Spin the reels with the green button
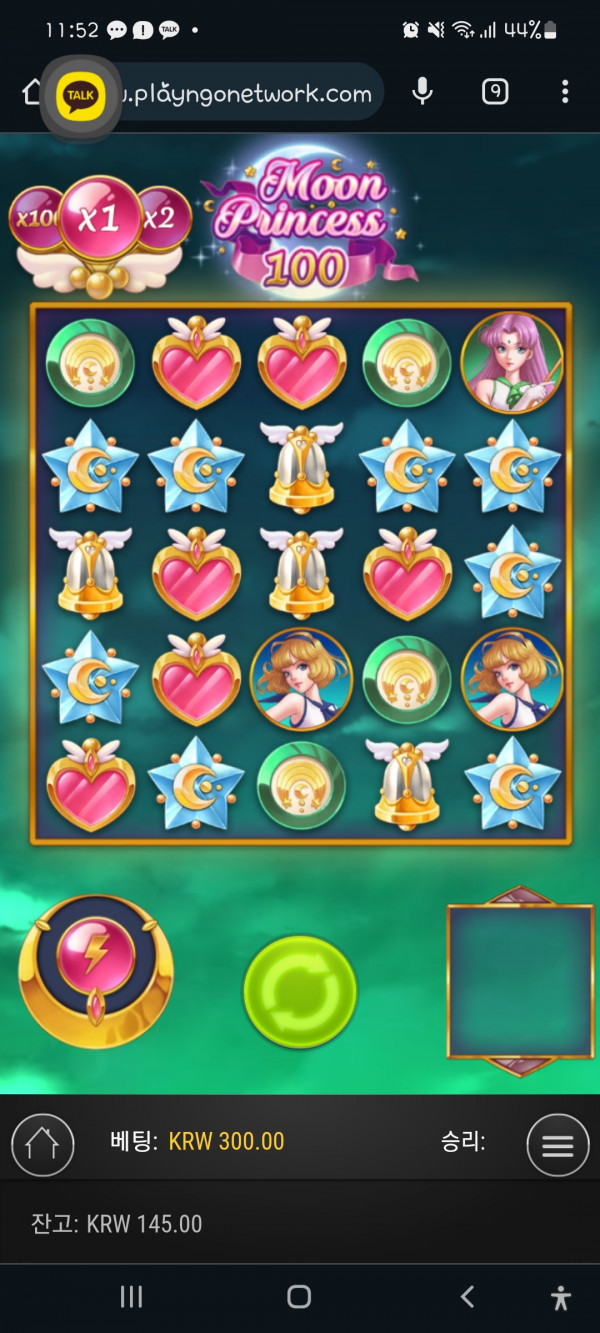600x1333 pixels. (x=300, y=992)
